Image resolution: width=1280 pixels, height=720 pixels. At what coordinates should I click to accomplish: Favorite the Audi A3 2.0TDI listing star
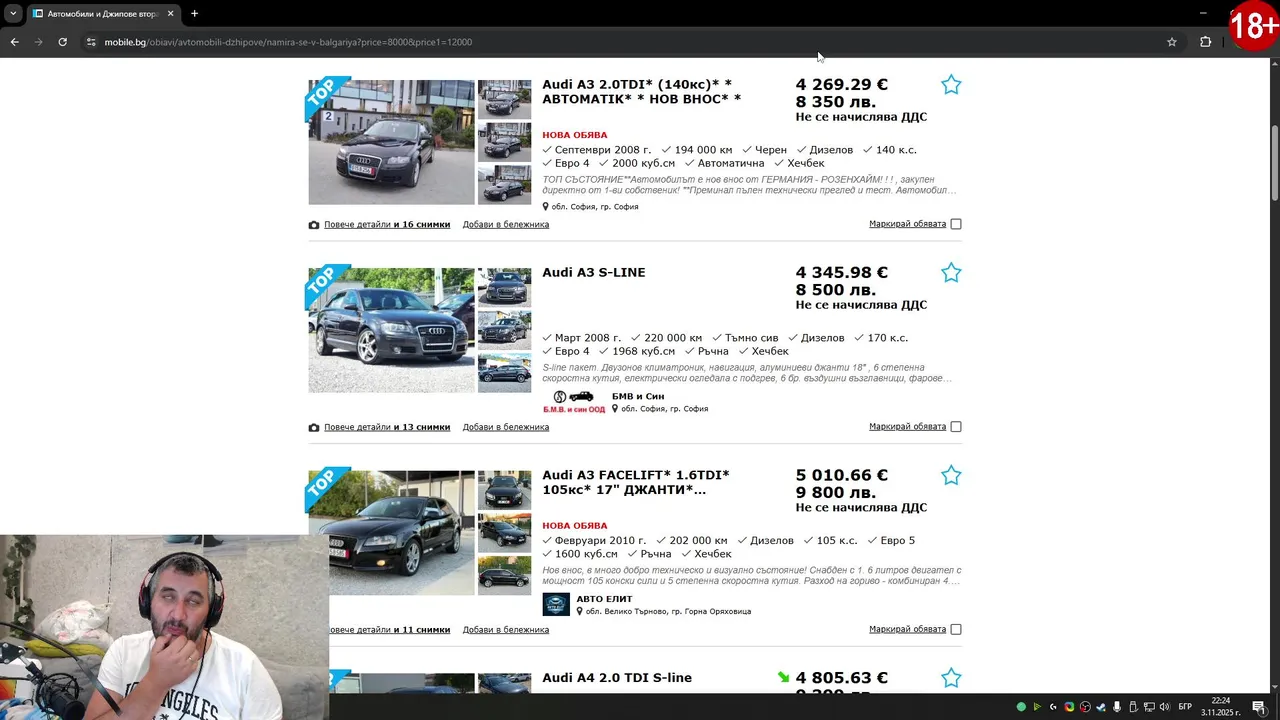pyautogui.click(x=951, y=85)
